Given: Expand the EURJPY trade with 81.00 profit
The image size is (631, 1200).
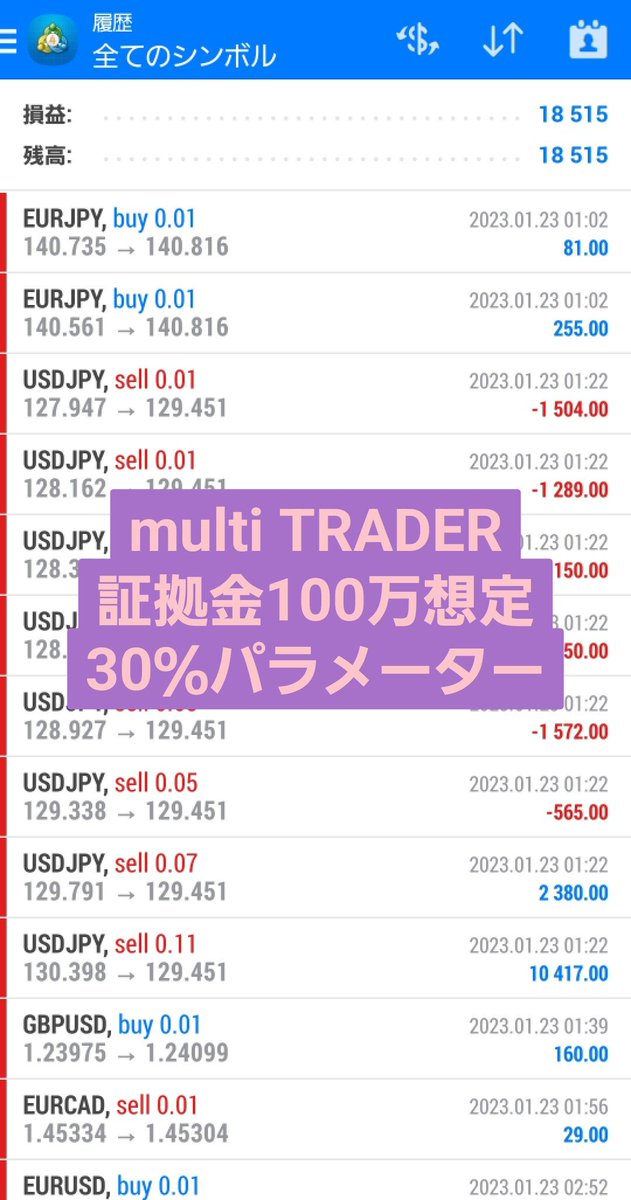Looking at the screenshot, I should [x=315, y=232].
